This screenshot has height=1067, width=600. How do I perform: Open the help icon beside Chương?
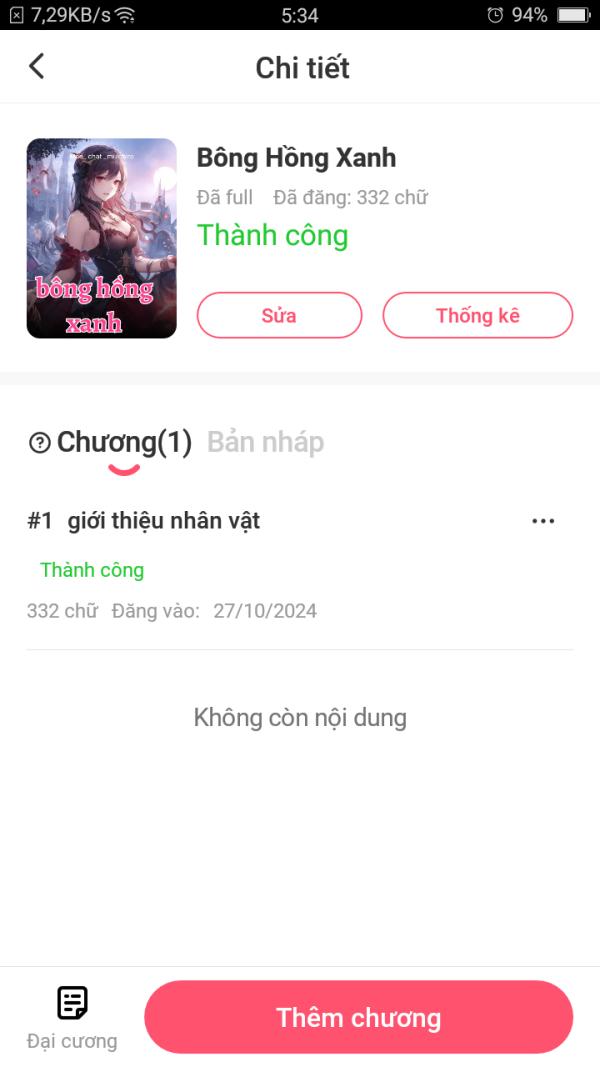click(x=40, y=443)
